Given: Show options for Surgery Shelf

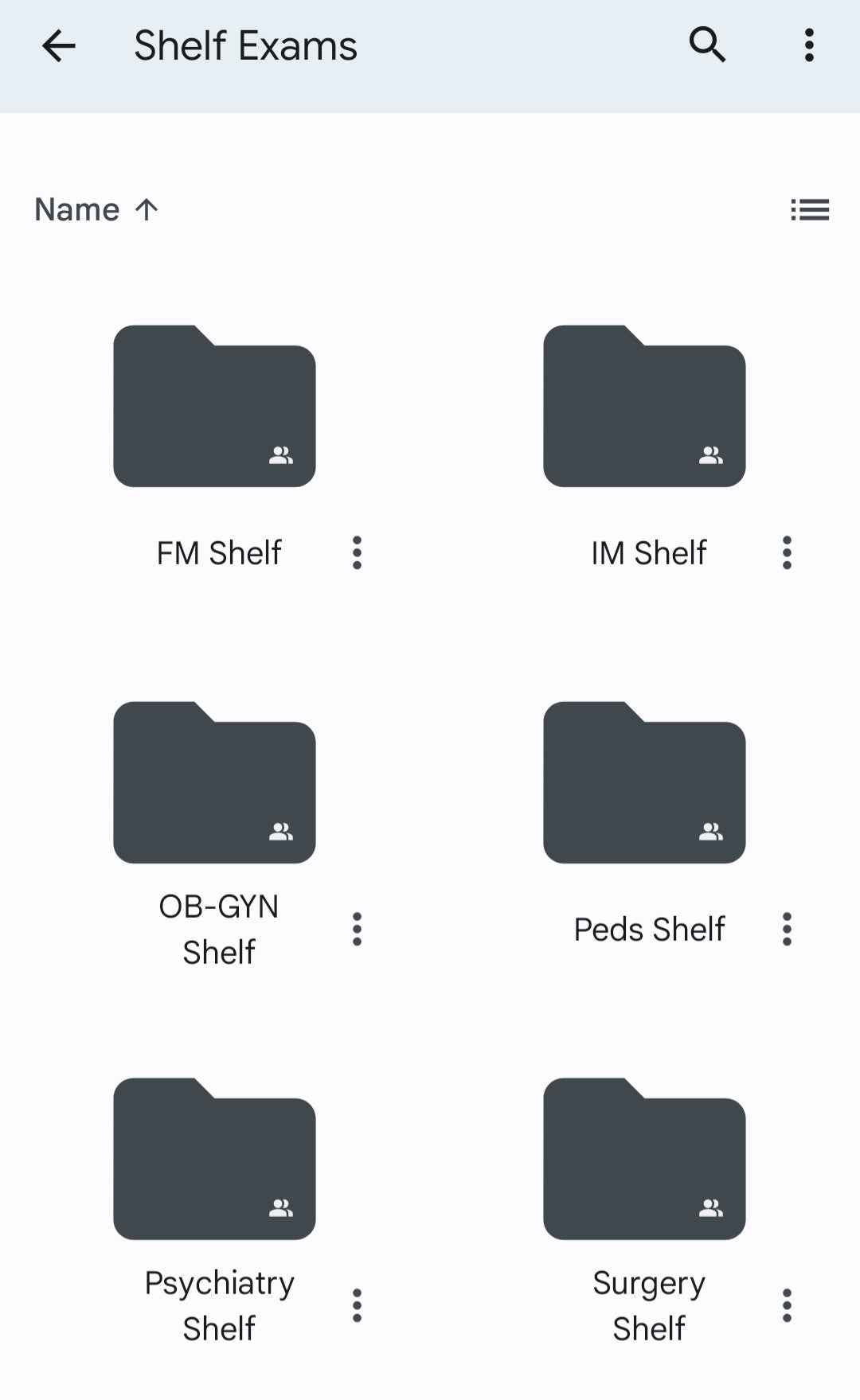Looking at the screenshot, I should [x=787, y=1305].
